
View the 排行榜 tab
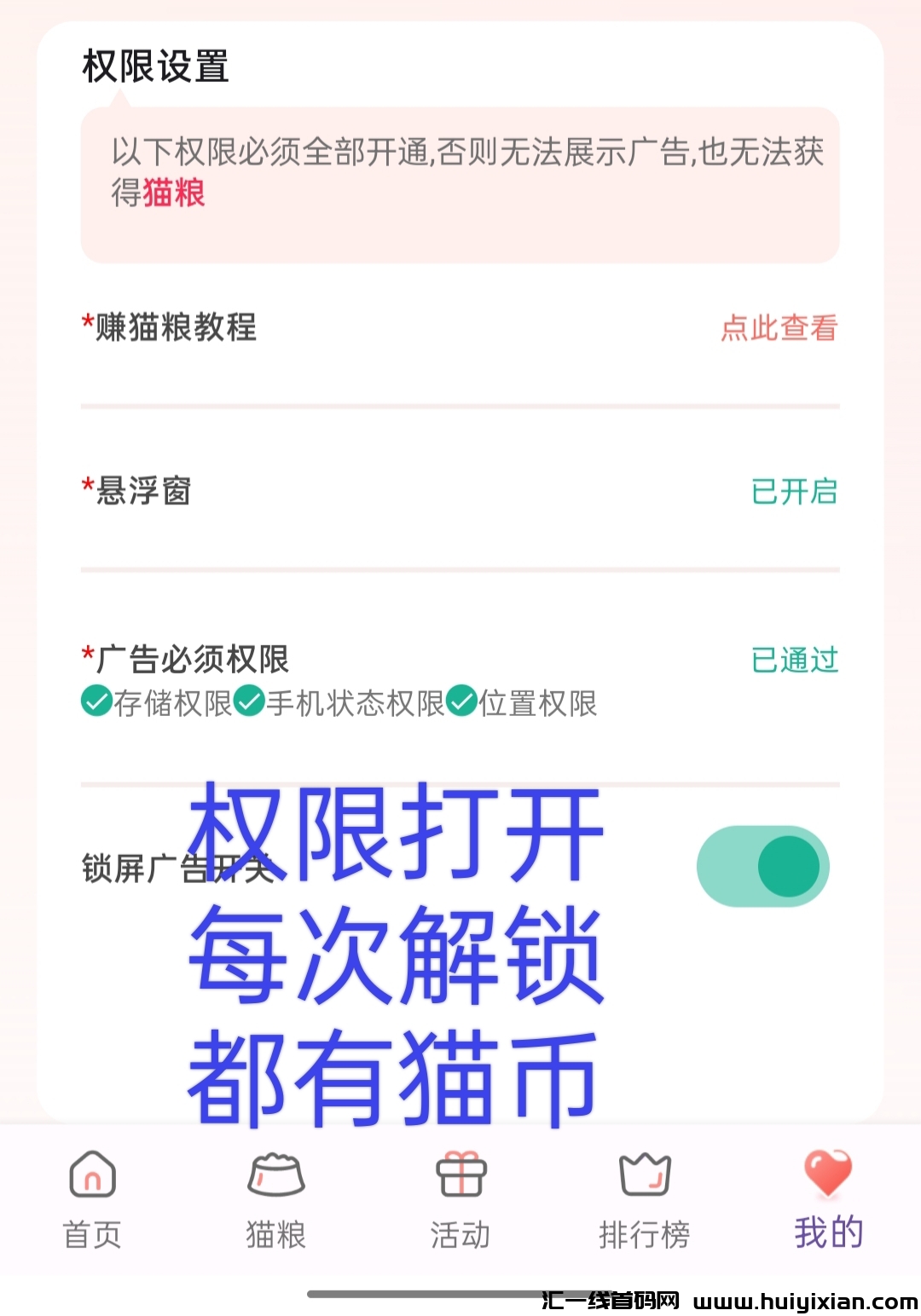click(x=645, y=1198)
